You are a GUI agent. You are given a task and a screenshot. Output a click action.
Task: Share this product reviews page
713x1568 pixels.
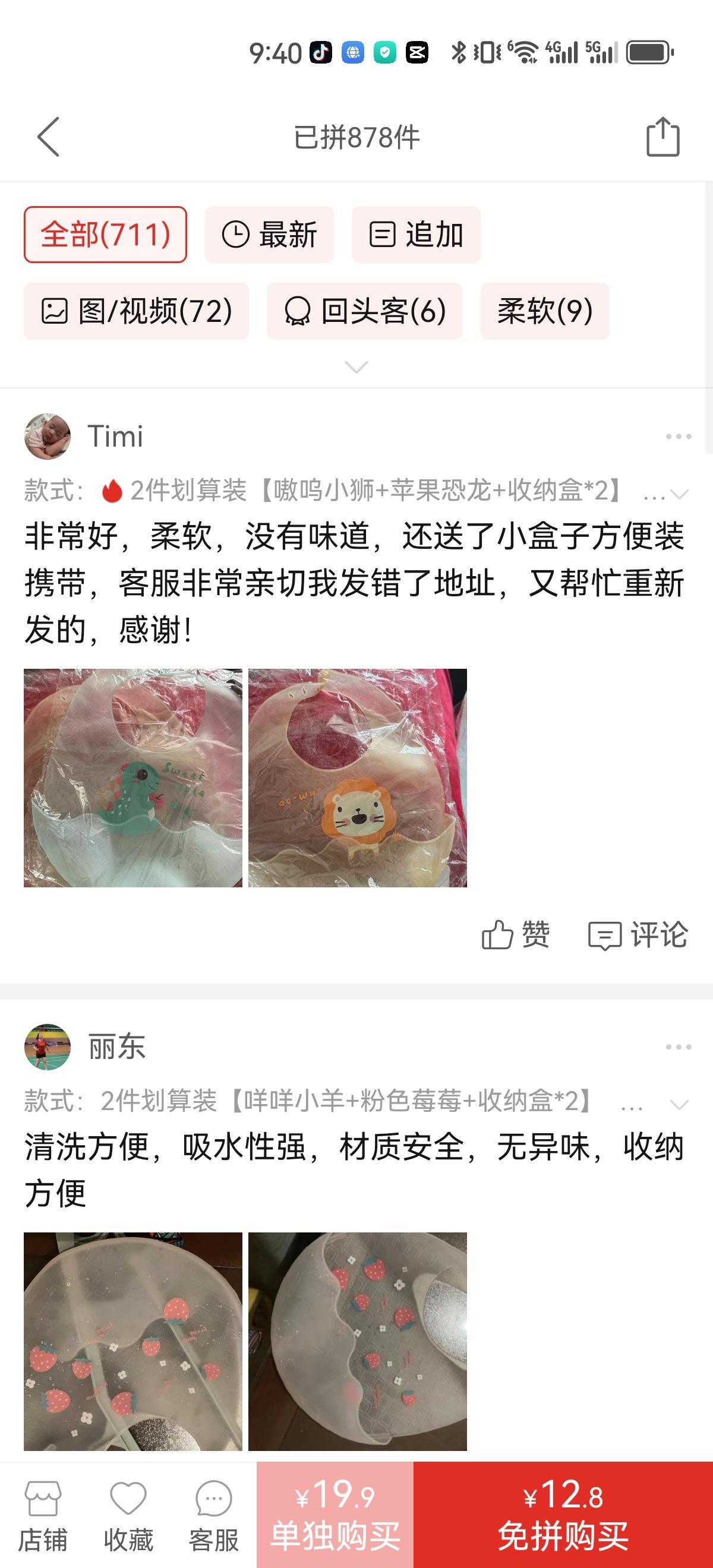tap(662, 137)
